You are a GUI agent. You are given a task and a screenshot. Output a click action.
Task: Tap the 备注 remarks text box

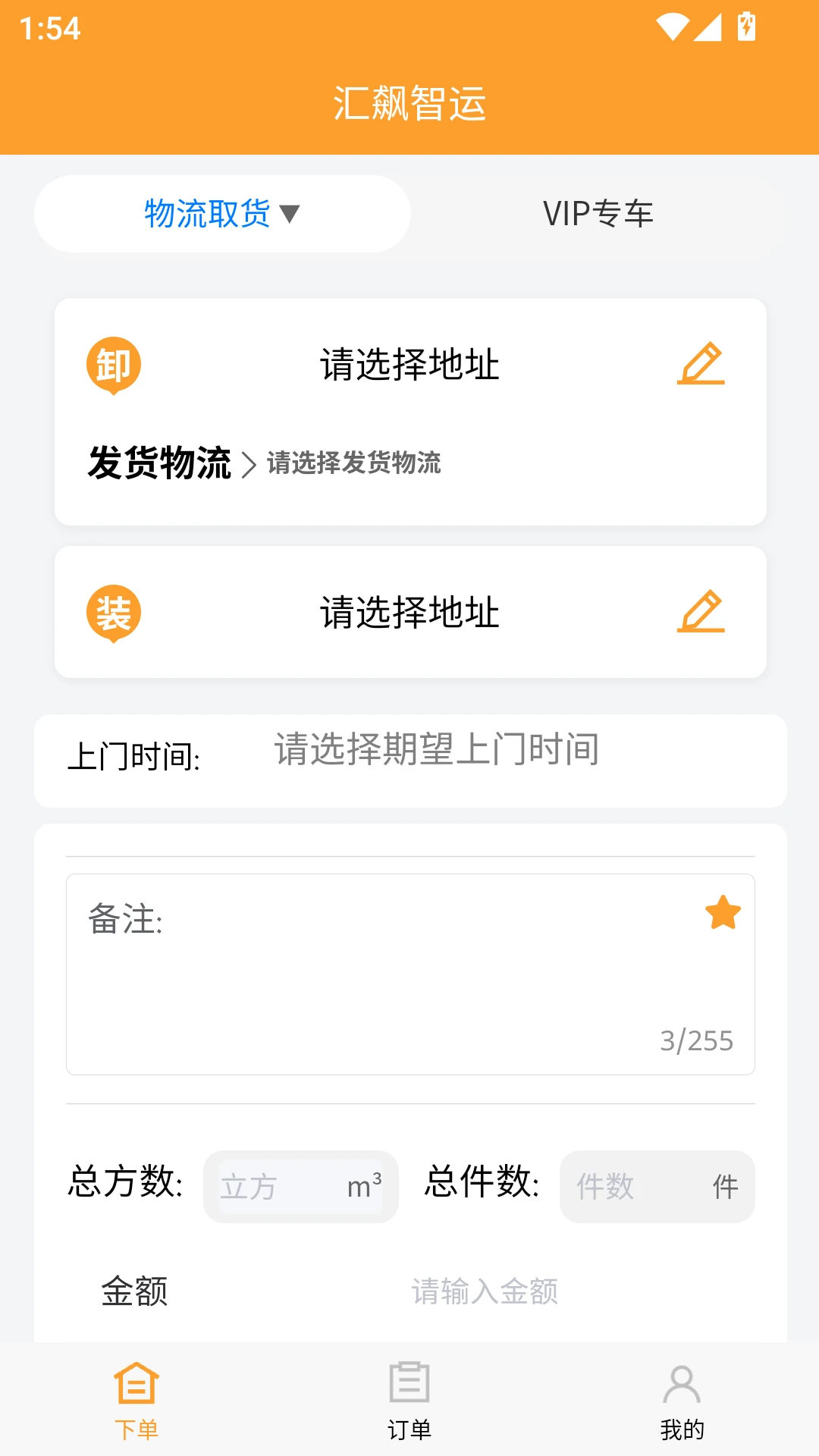pyautogui.click(x=410, y=974)
